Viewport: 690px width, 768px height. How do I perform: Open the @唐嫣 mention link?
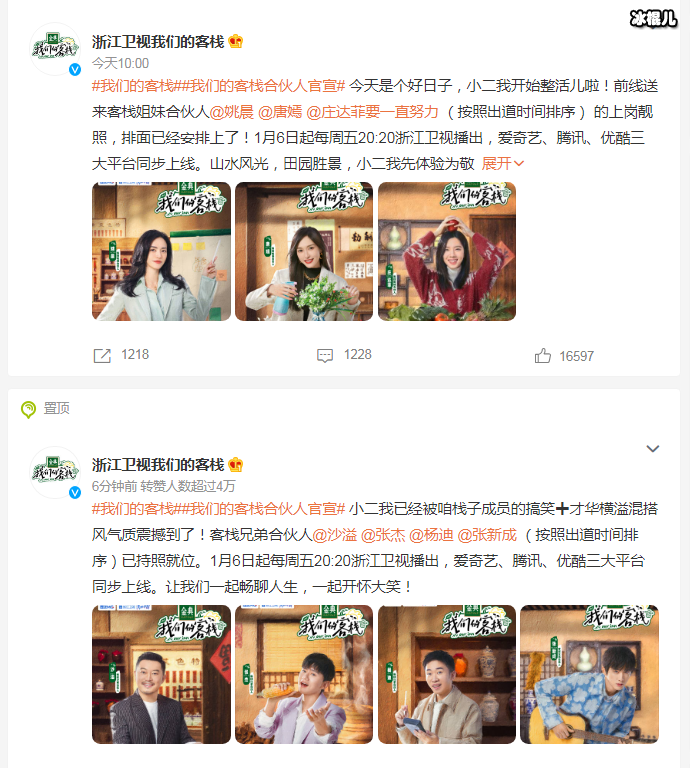click(x=281, y=111)
